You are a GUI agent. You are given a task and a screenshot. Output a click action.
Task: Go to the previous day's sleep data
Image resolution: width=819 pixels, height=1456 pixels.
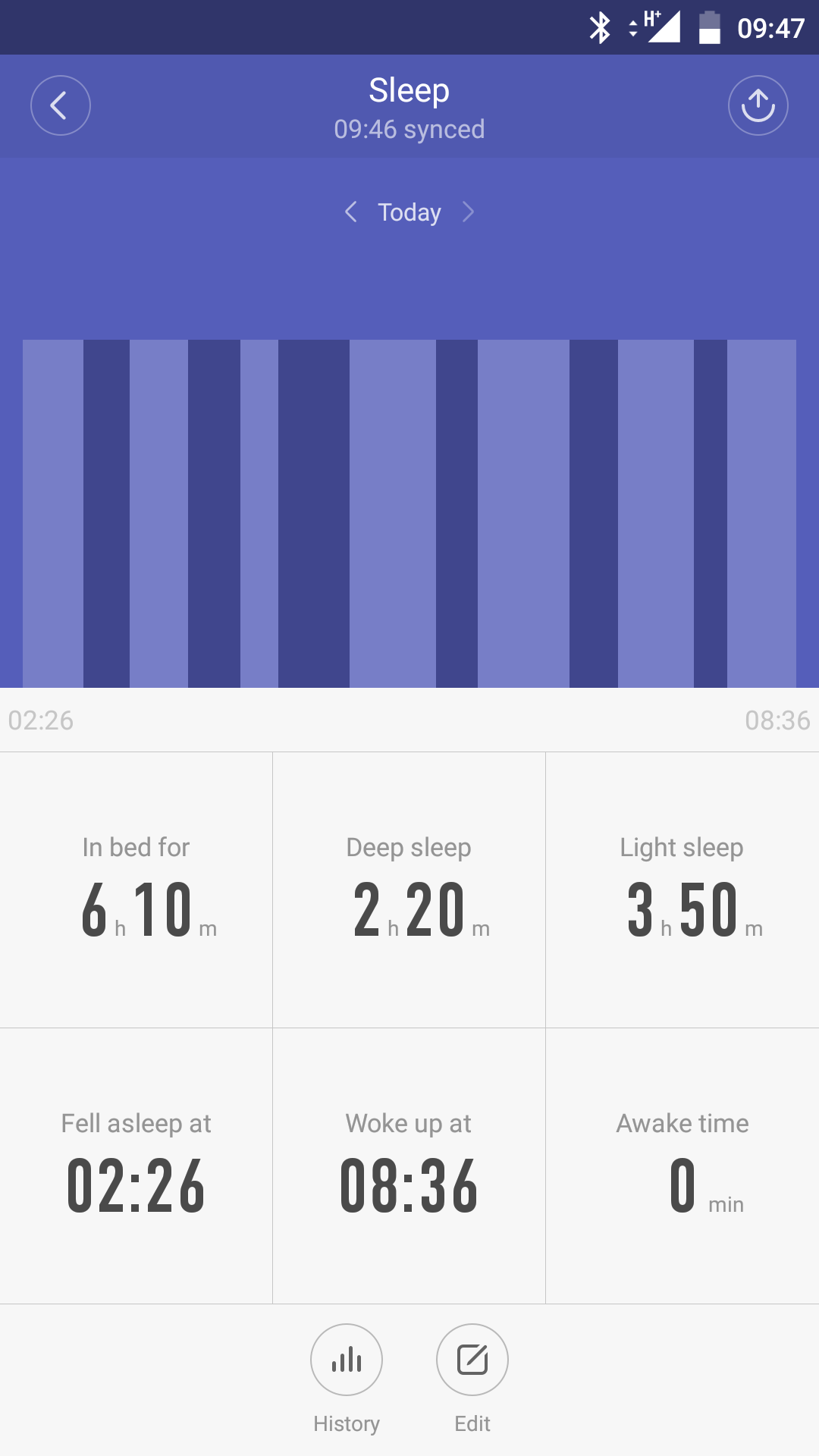pos(350,212)
